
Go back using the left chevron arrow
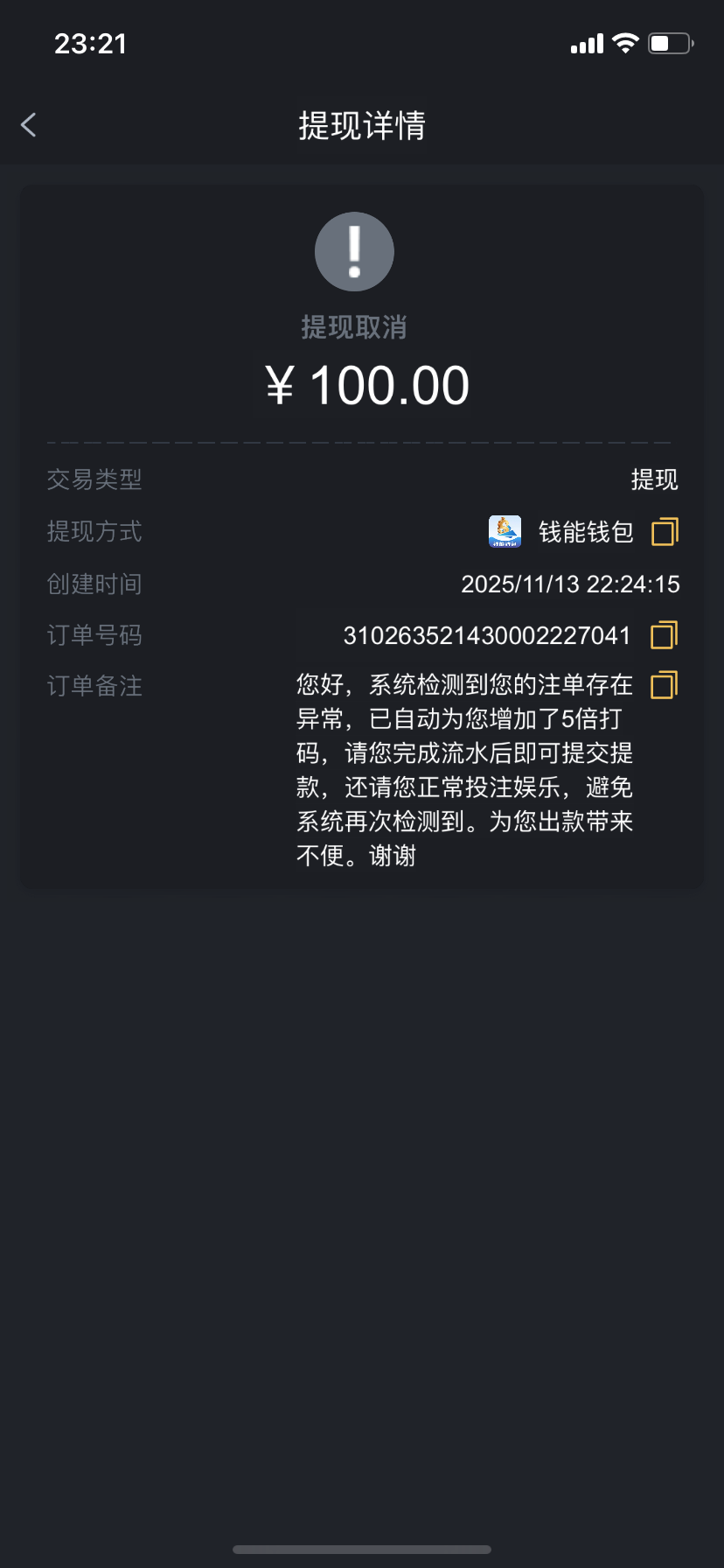click(x=29, y=124)
